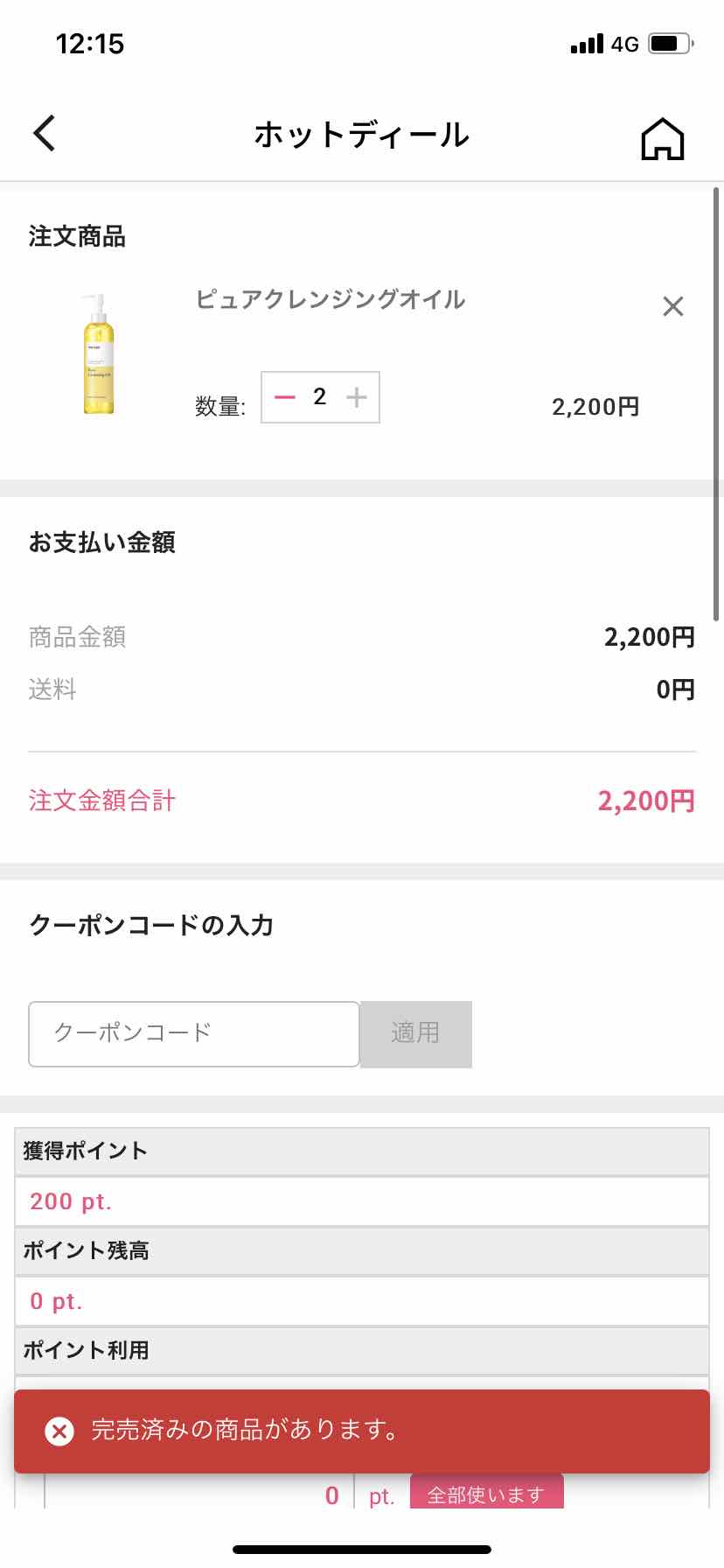Remove ピュアクレンジングオイル from the order
724x1568 pixels.
coord(672,306)
